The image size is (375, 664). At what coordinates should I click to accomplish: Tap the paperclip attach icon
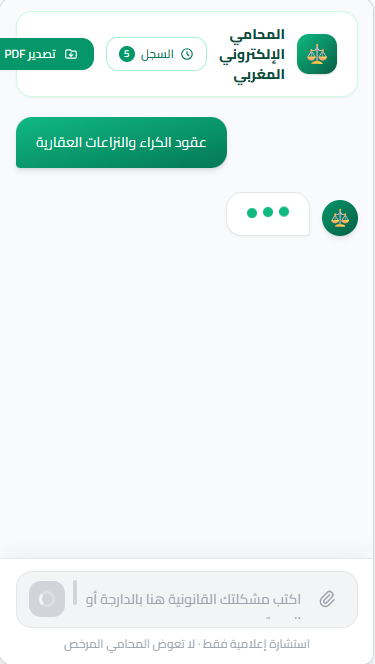pyautogui.click(x=327, y=599)
